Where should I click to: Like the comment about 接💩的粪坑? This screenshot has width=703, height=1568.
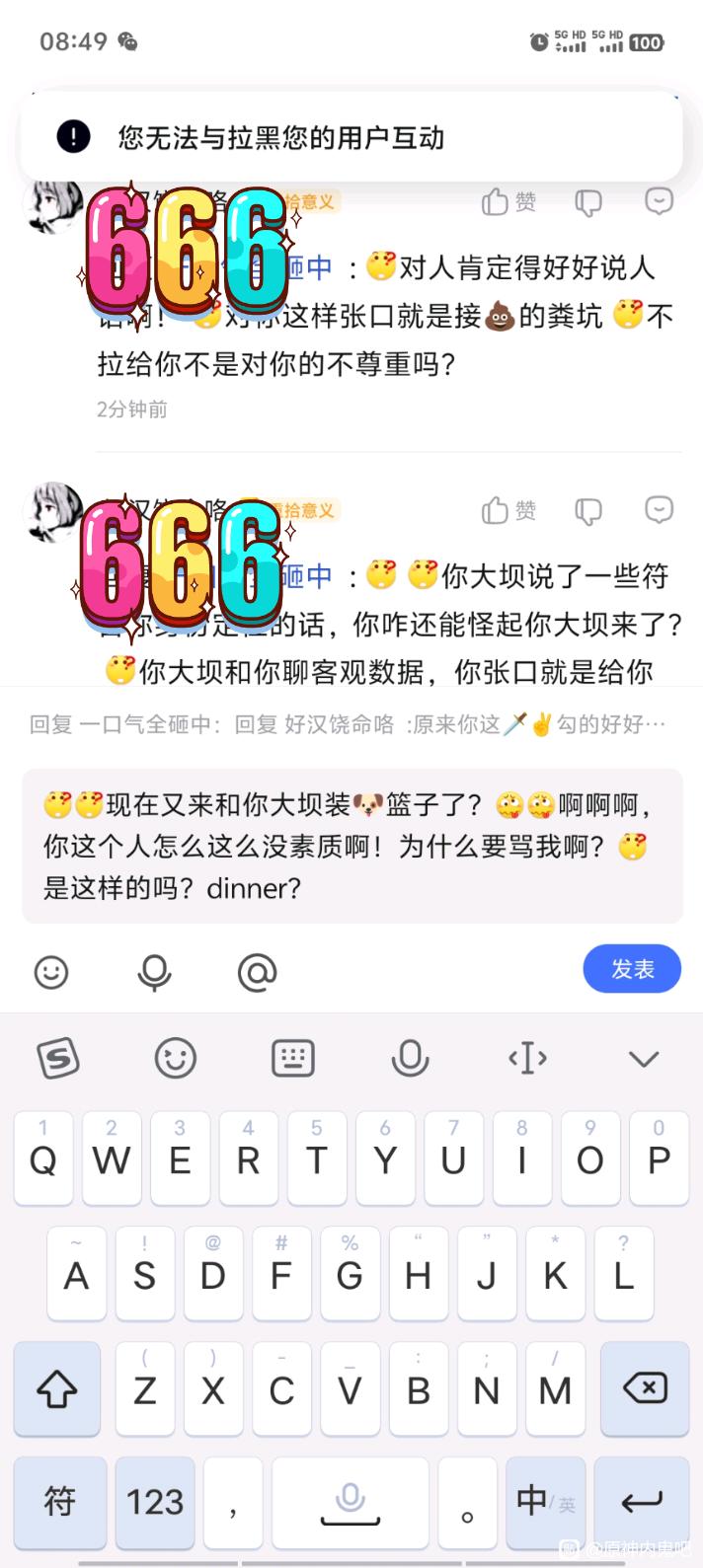click(x=508, y=202)
